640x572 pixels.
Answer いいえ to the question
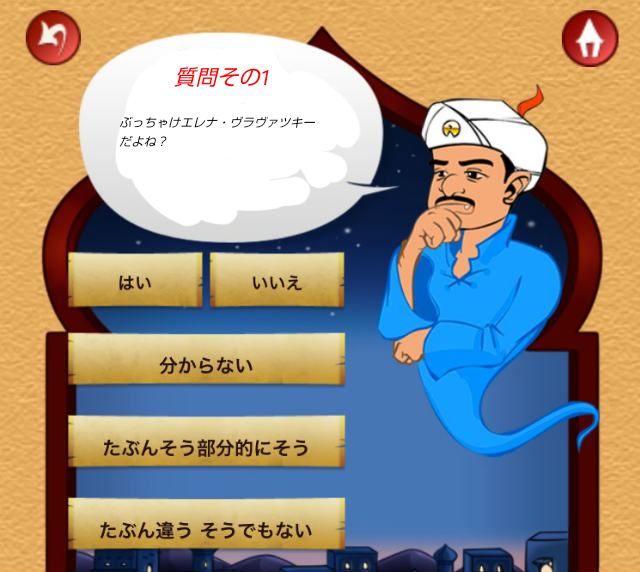(x=277, y=281)
